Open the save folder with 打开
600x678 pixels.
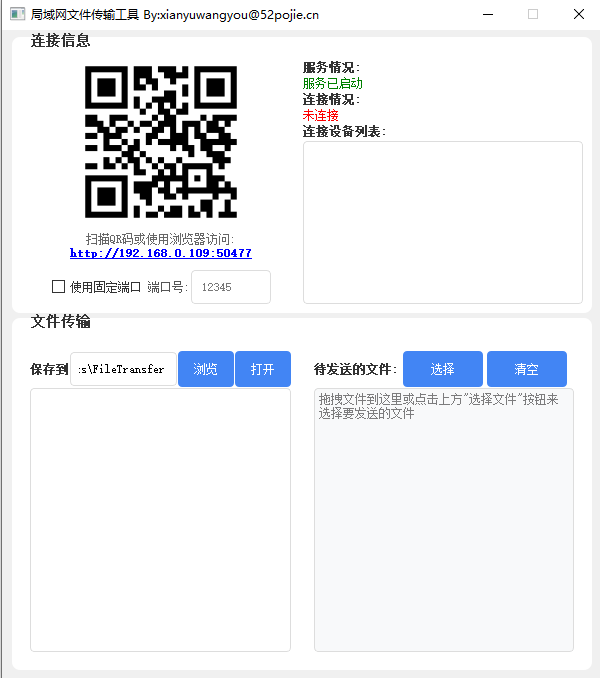pyautogui.click(x=263, y=369)
